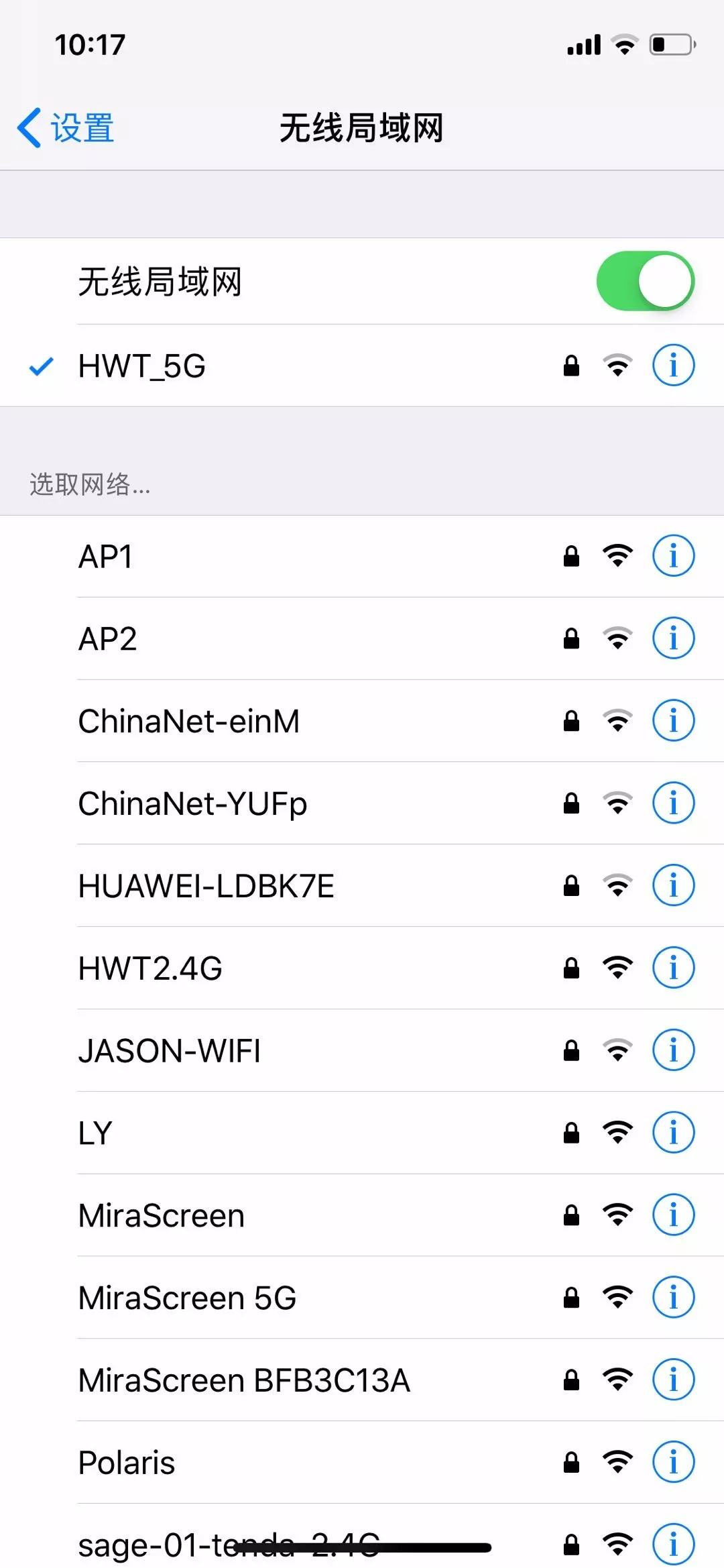Open info for HUAWEI-LDBK7E network
This screenshot has width=724, height=1568.
coord(673,885)
